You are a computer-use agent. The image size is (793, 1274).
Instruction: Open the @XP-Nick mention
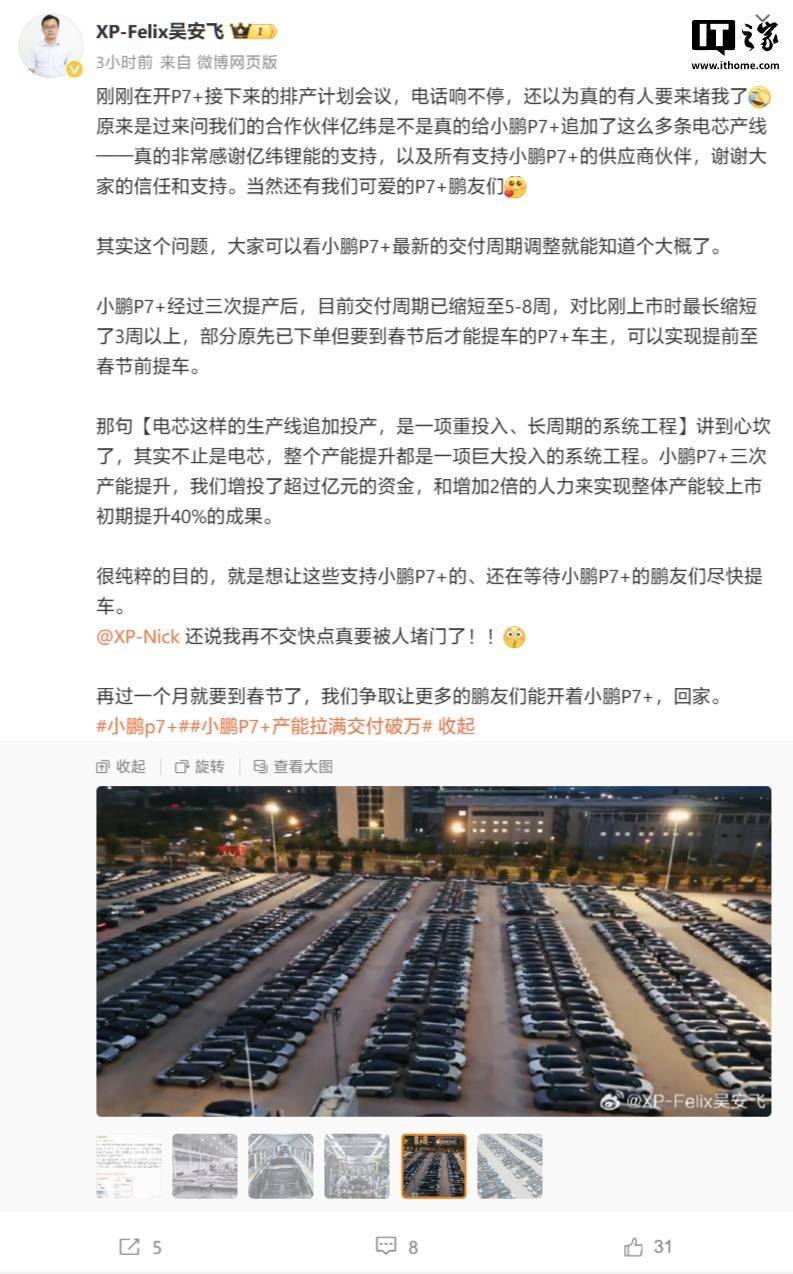pos(138,637)
